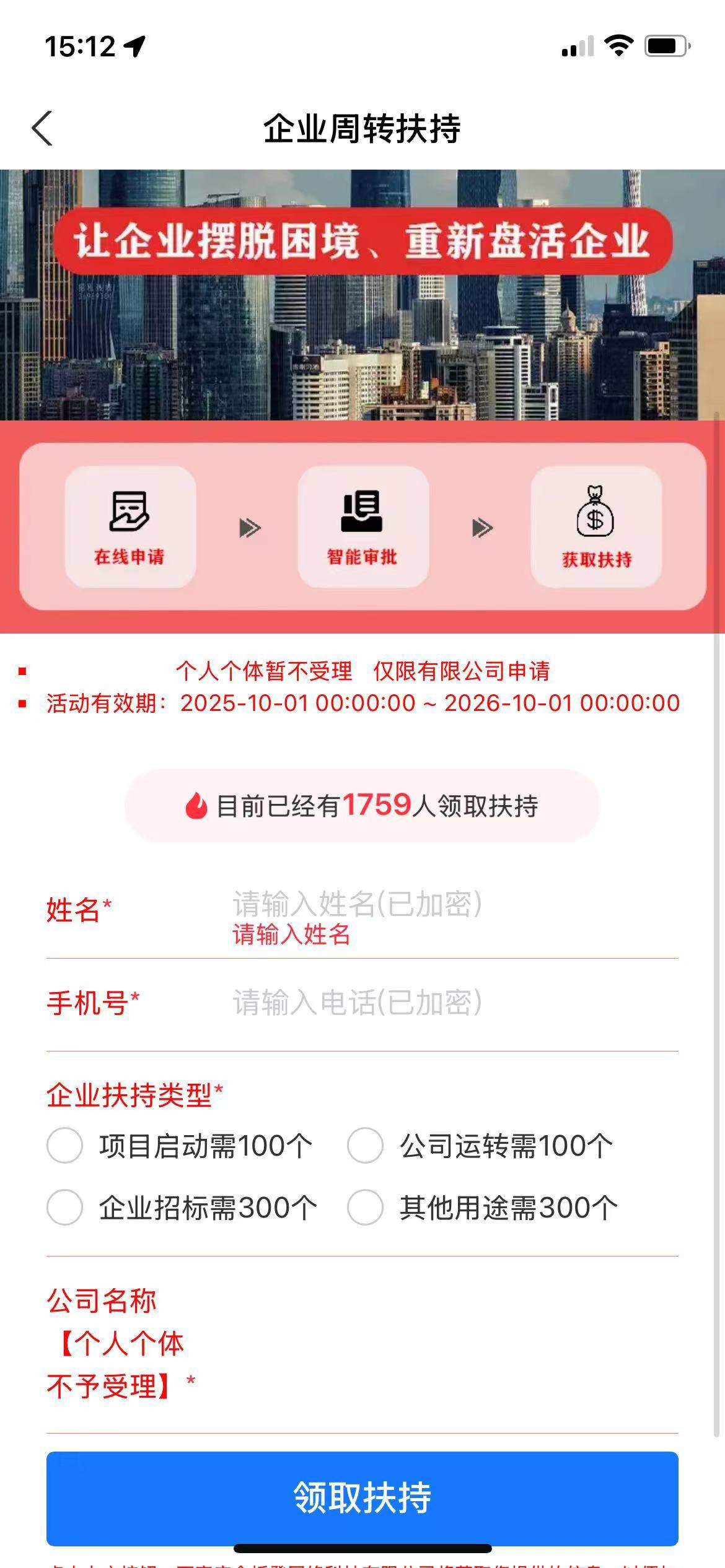Choose 公司运转需100个 radio button
725x1568 pixels.
click(x=365, y=1146)
